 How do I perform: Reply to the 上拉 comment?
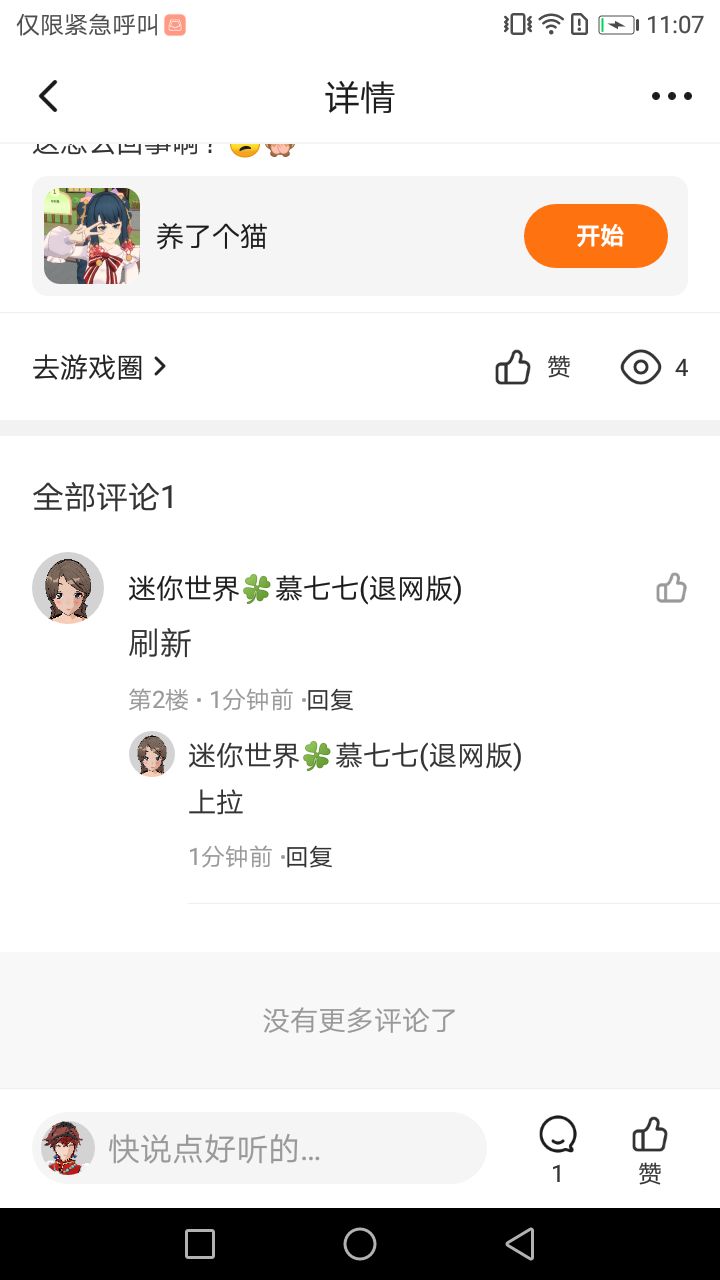[x=309, y=857]
